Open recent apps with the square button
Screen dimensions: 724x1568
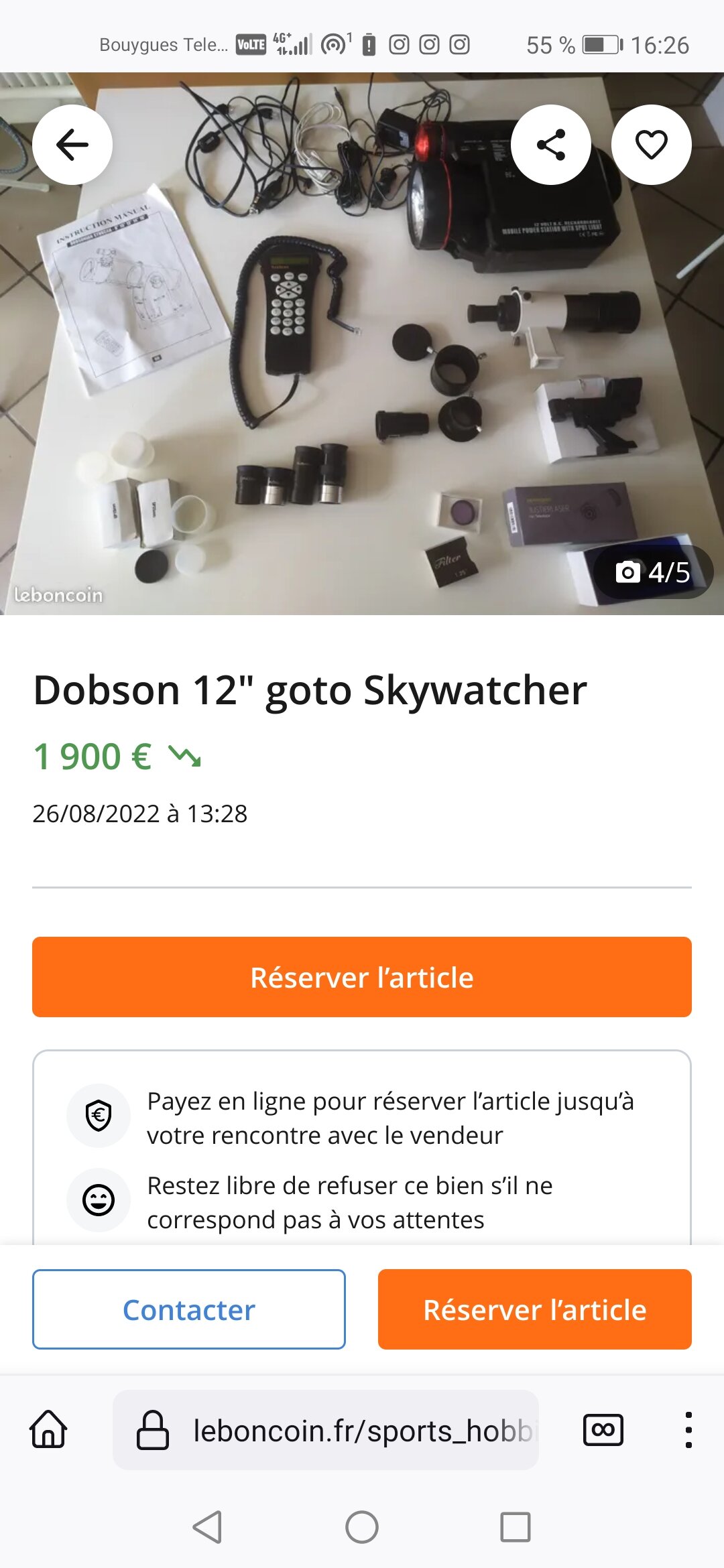[515, 1527]
